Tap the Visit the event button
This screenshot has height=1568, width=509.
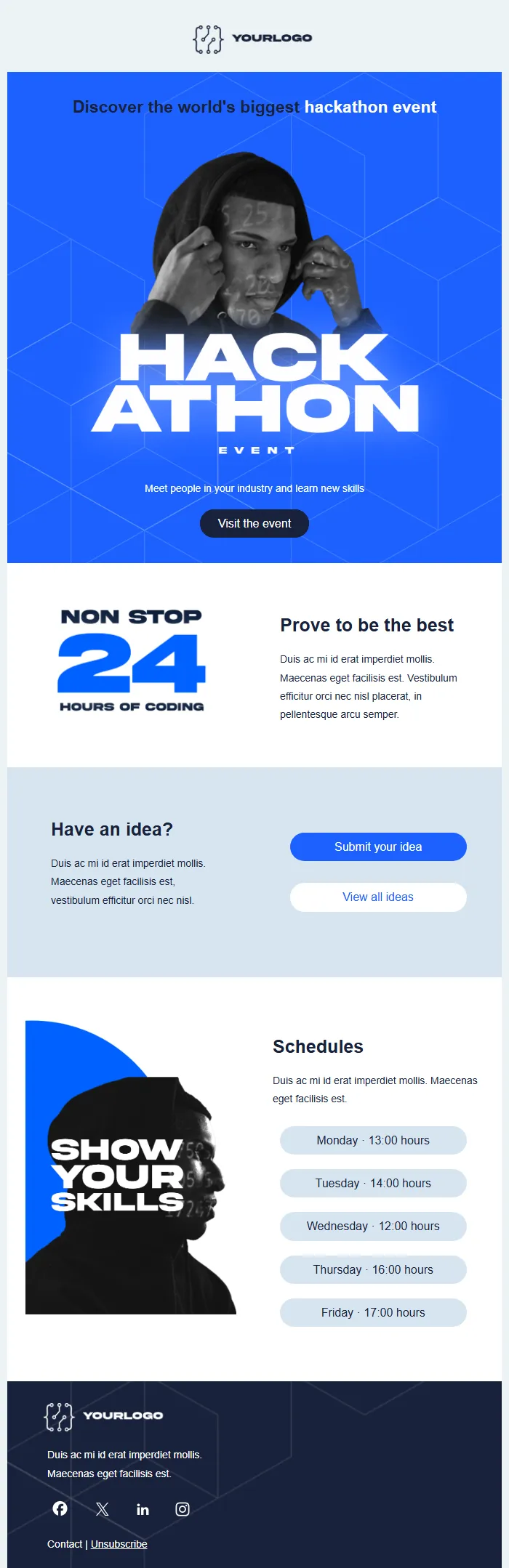(x=254, y=523)
